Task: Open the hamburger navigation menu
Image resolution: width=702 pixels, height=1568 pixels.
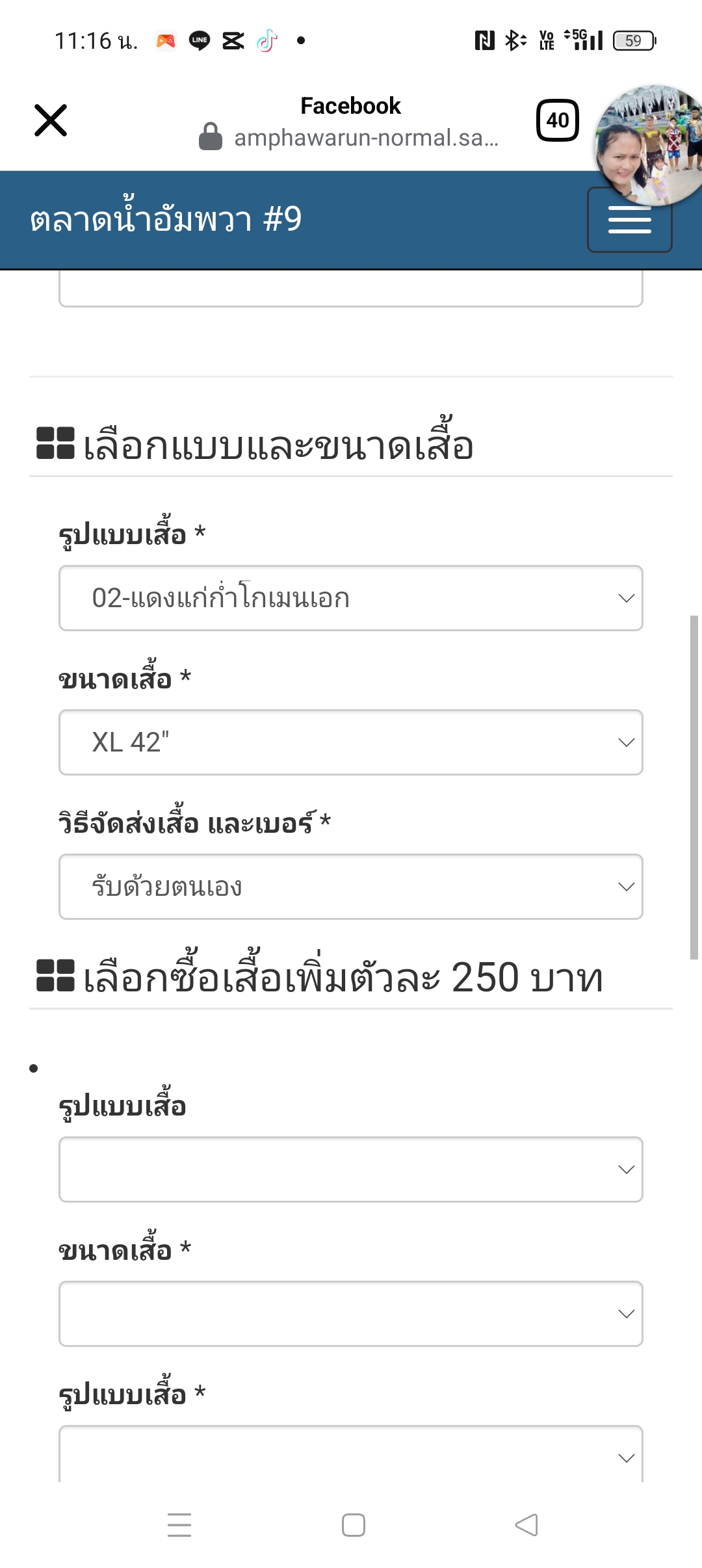Action: coord(629,220)
